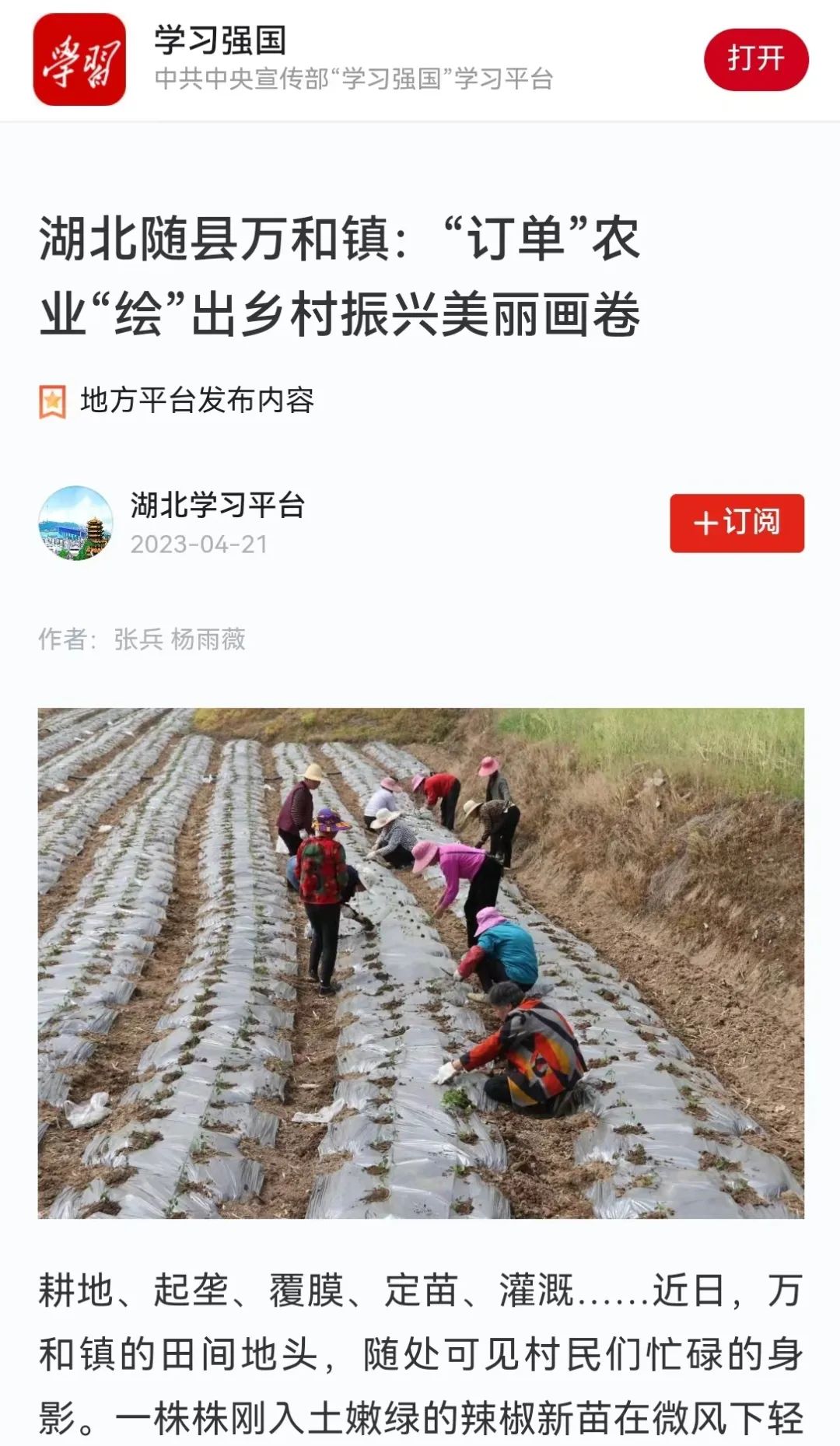The height and width of the screenshot is (1446, 840).
Task: Open the 学习强国 app logo banner
Action: tap(79, 59)
